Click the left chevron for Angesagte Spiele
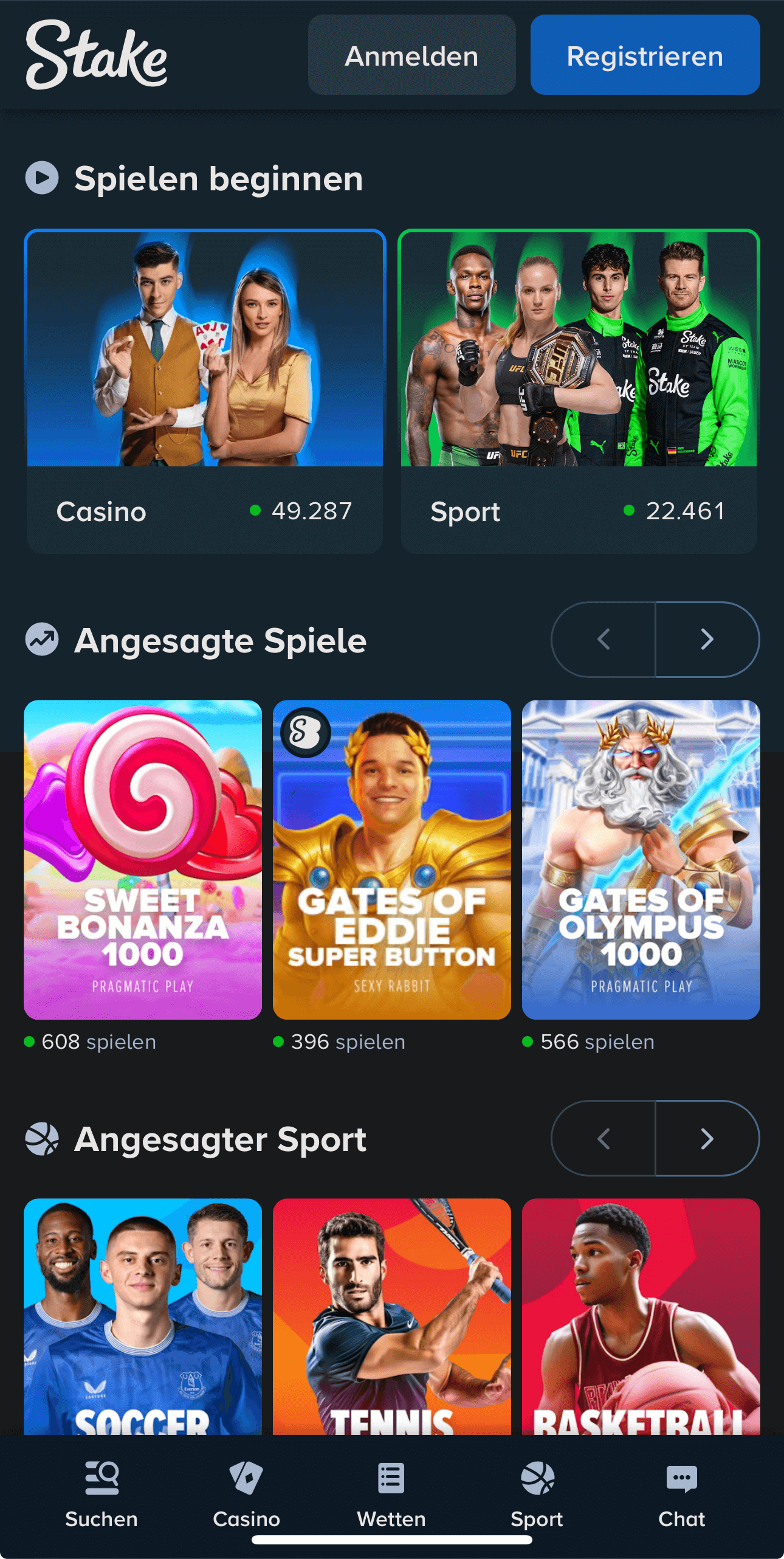Viewport: 784px width, 1559px height. point(603,639)
